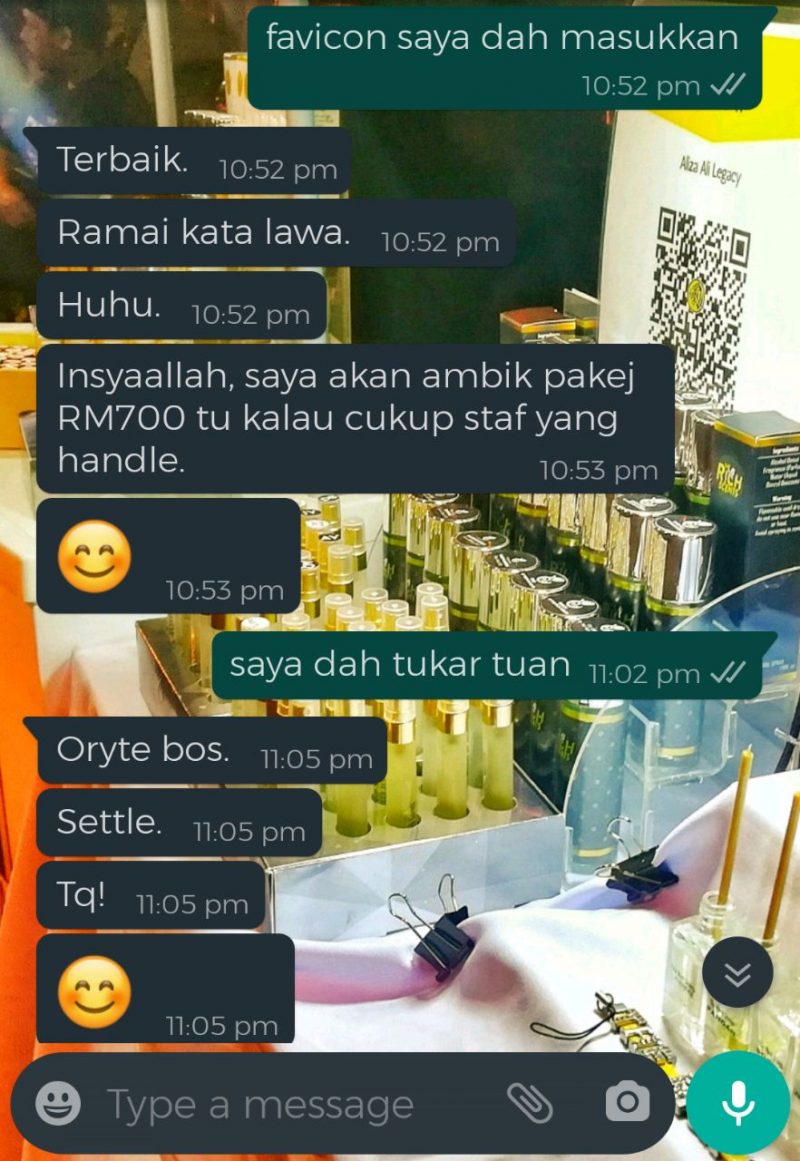Record a voice message with the microphone

(738, 1102)
